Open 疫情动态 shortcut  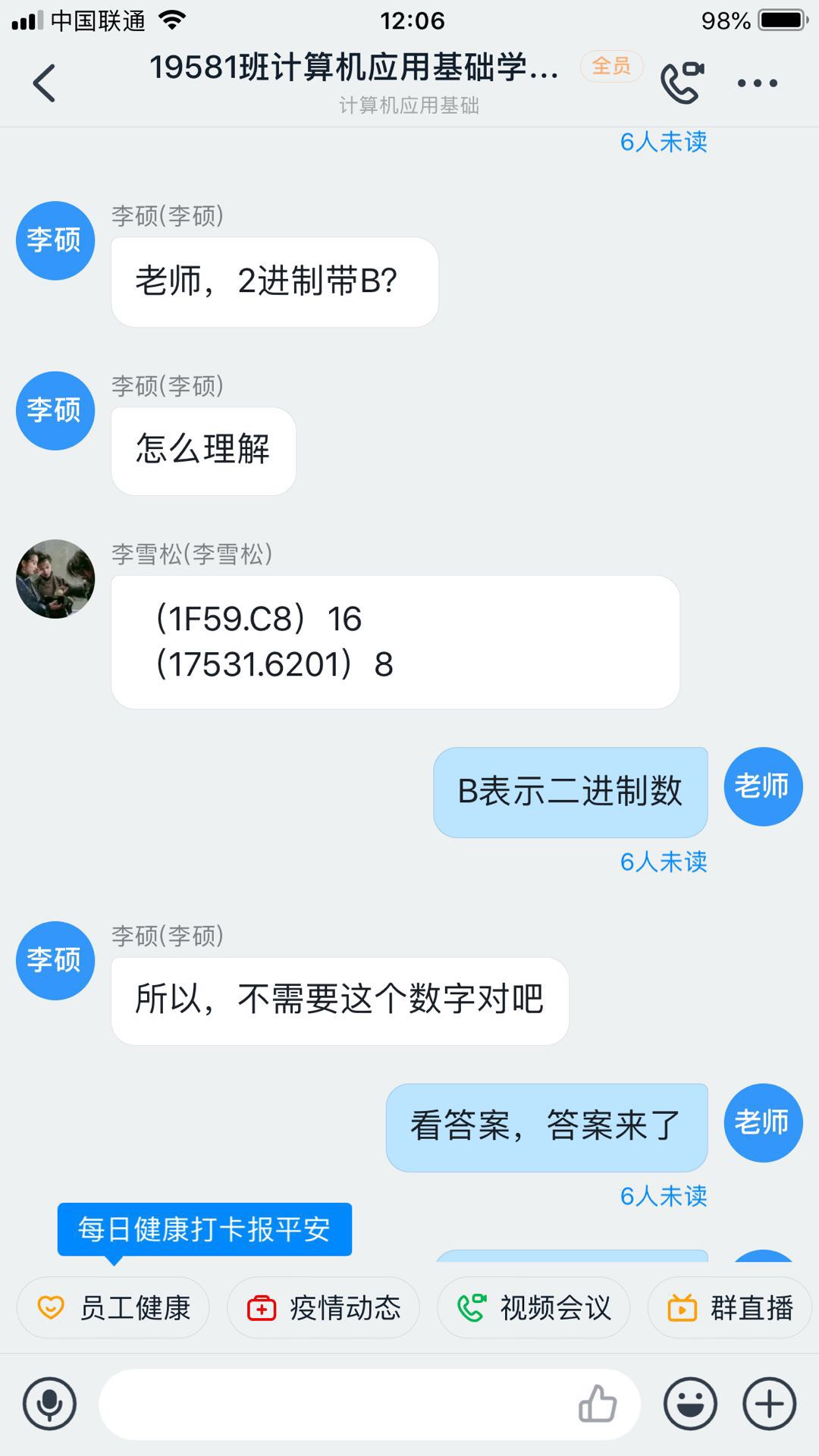323,1307
